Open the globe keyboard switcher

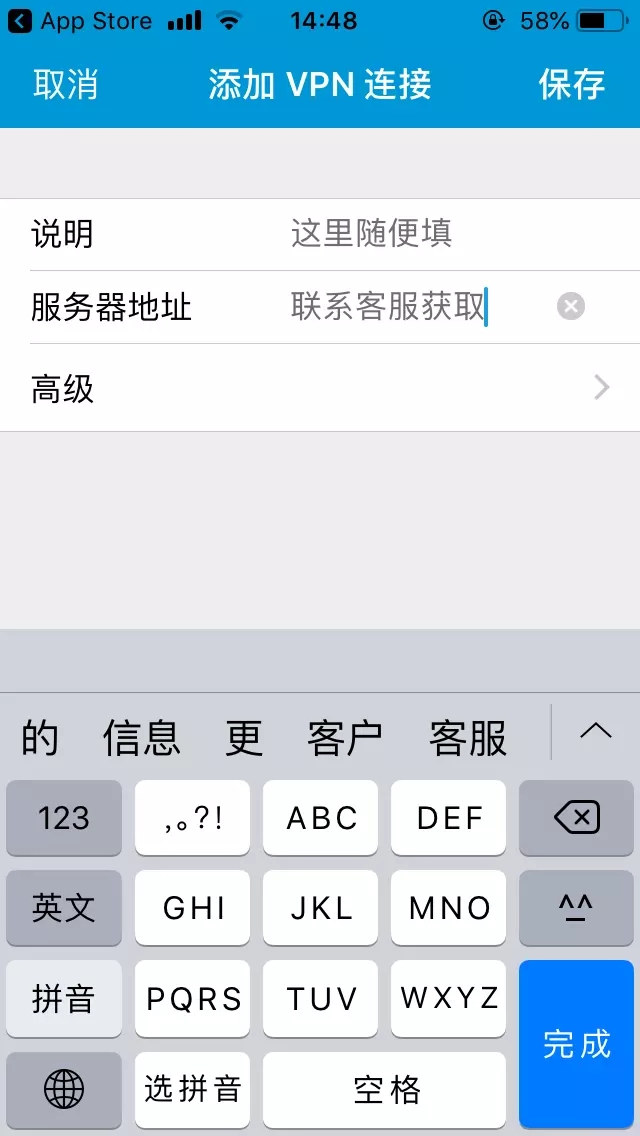[x=64, y=1089]
